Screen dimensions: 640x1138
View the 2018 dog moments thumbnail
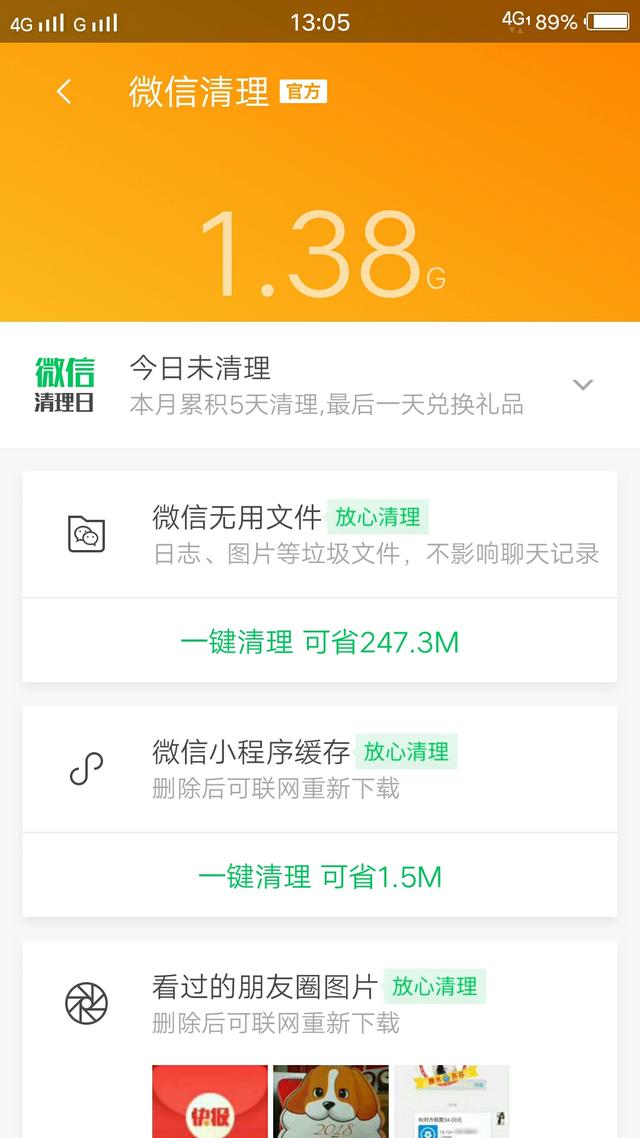pos(331,1101)
